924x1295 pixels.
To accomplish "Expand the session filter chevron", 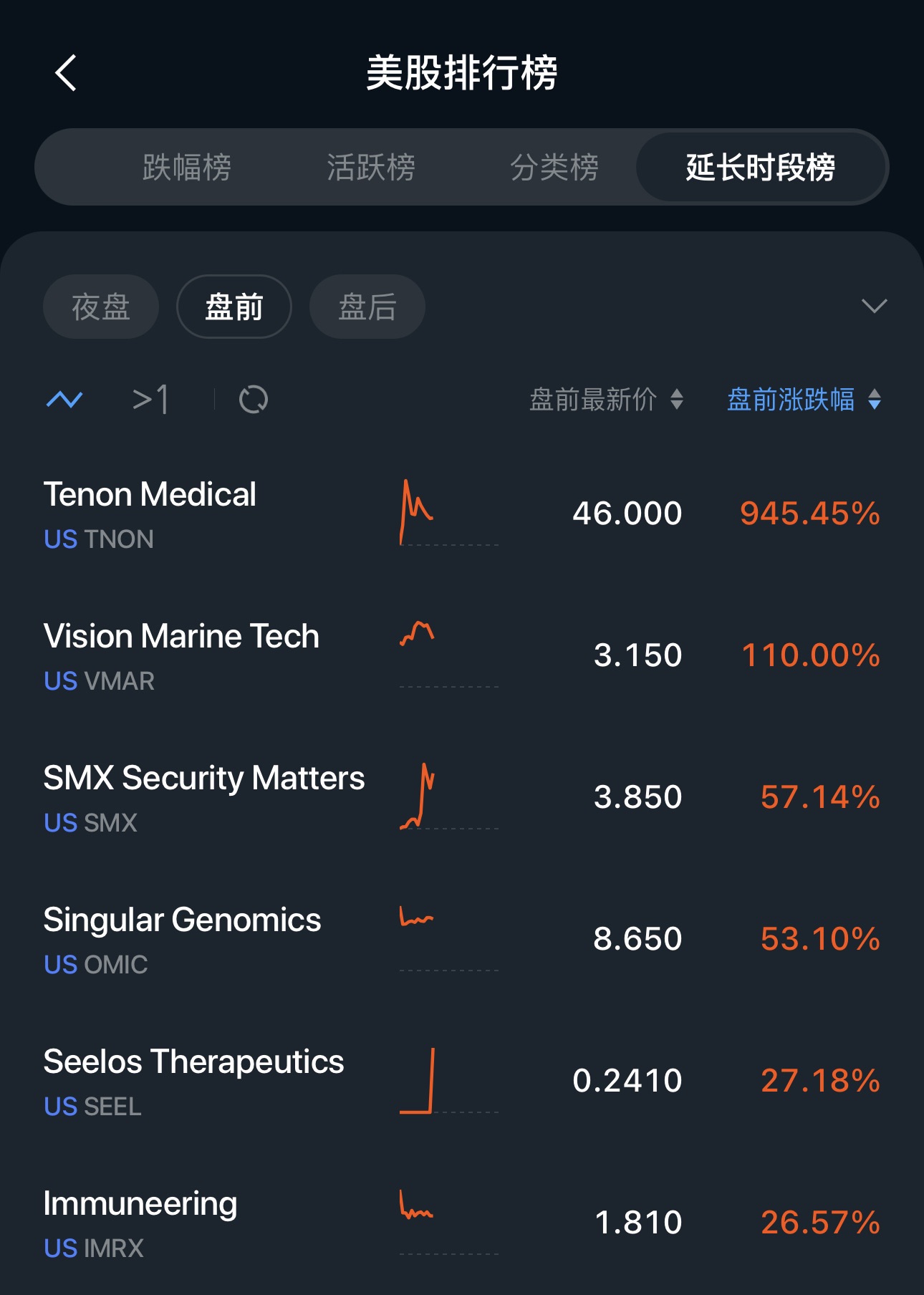I will point(874,307).
